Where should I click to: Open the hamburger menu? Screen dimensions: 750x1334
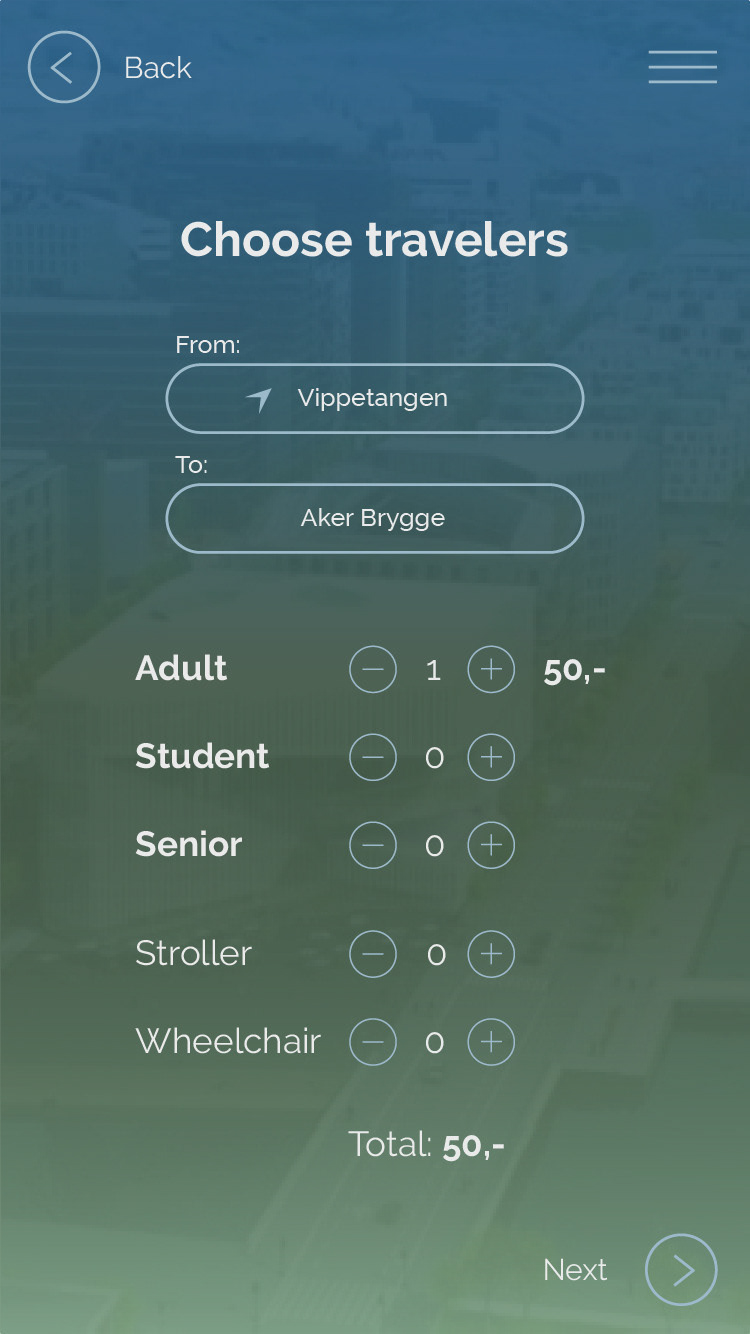pos(682,67)
